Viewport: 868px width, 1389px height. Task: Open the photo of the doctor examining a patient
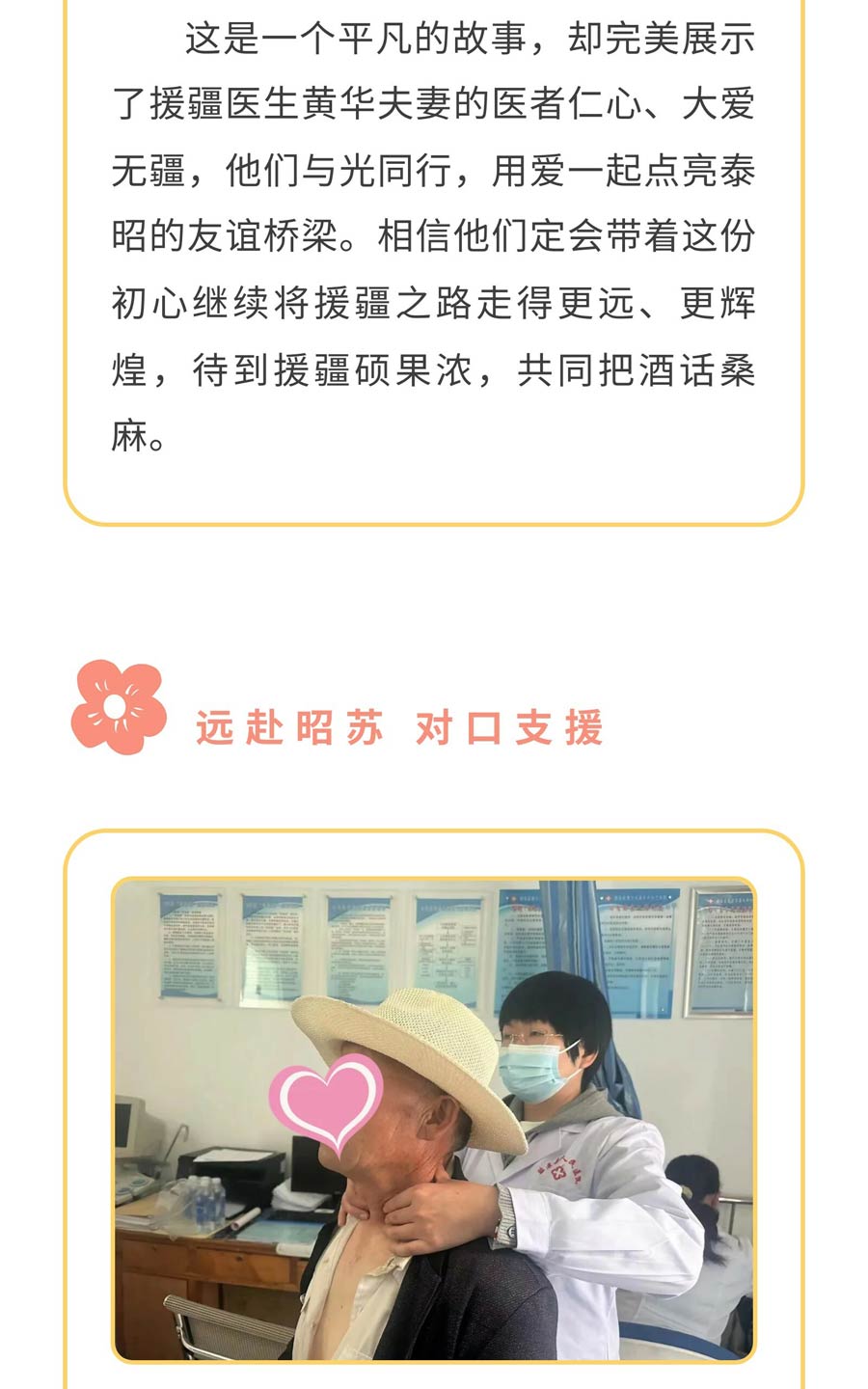434,1119
